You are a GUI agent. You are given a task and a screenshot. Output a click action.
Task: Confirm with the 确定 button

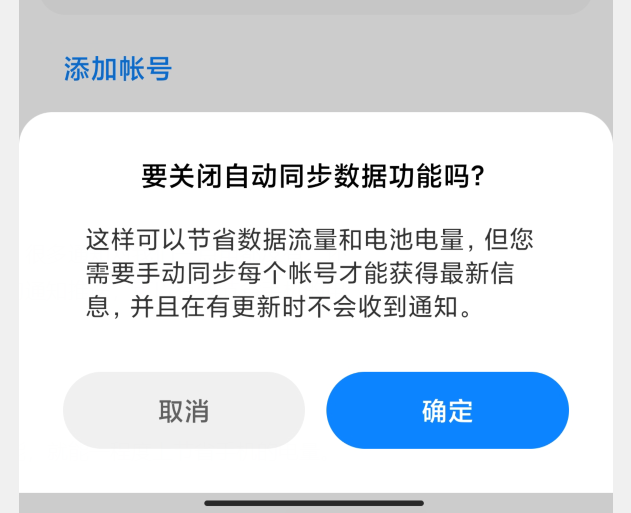pyautogui.click(x=447, y=410)
